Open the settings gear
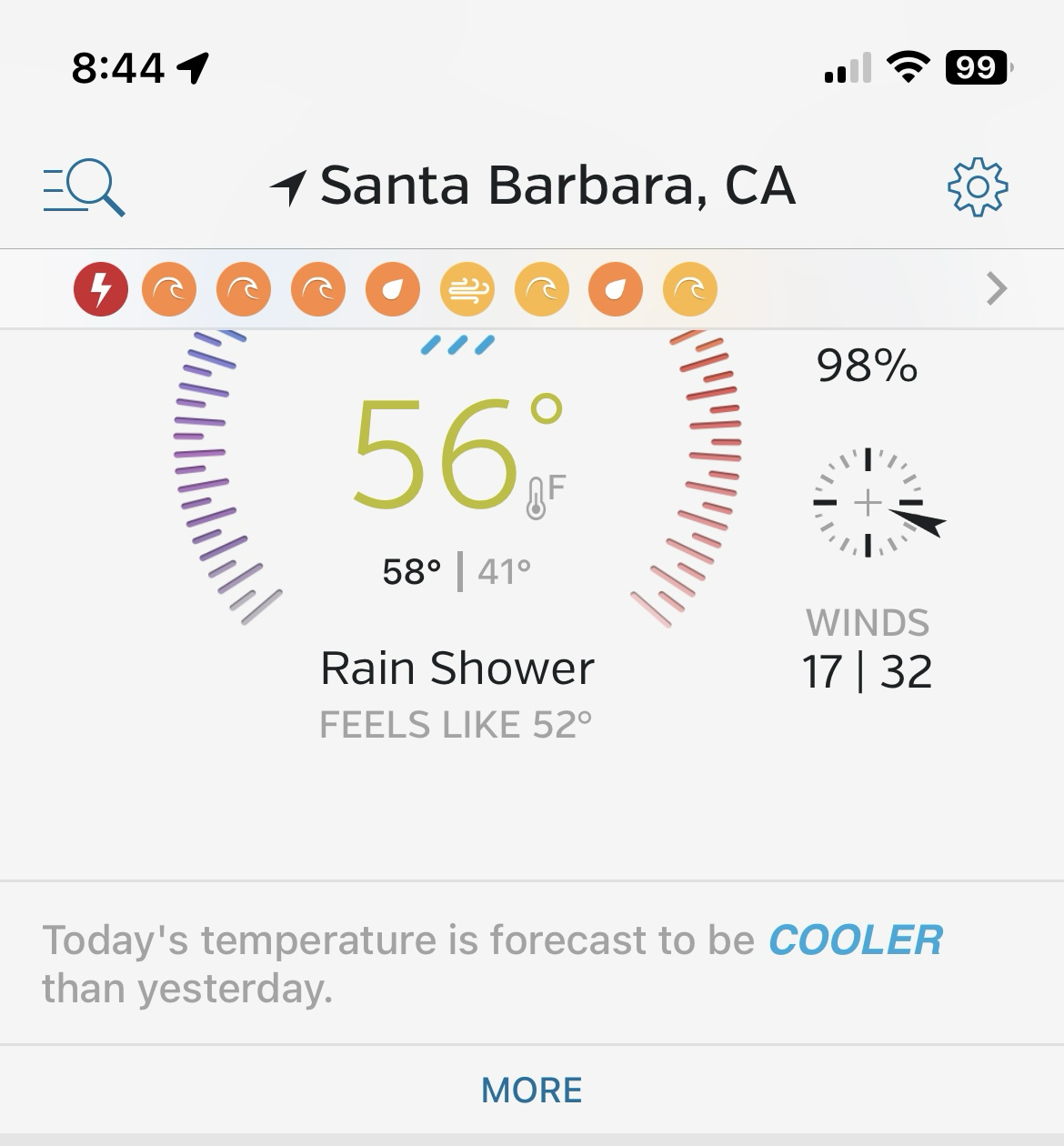This screenshot has height=1146, width=1064. [978, 187]
